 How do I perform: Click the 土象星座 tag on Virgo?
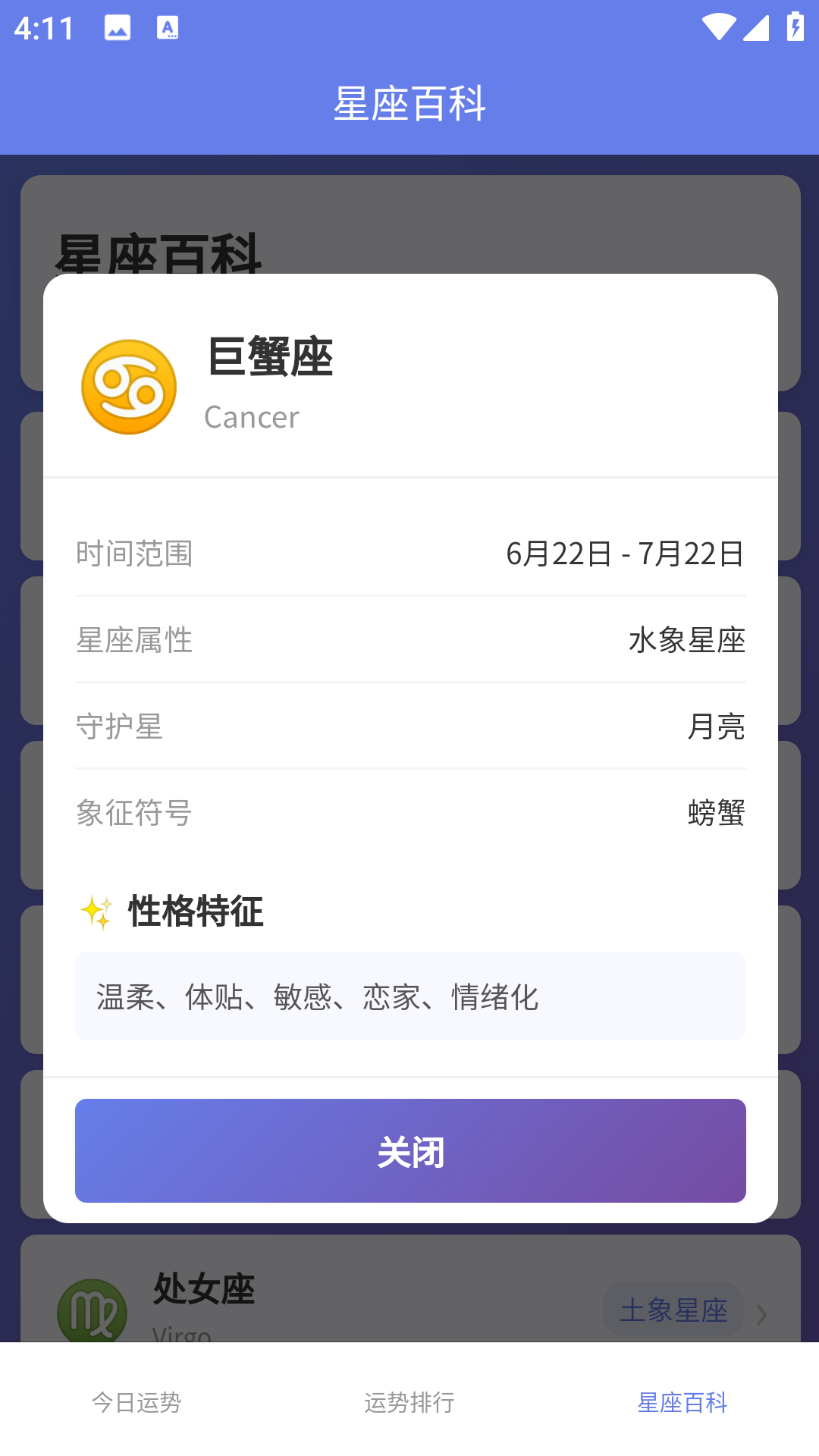[x=673, y=1310]
